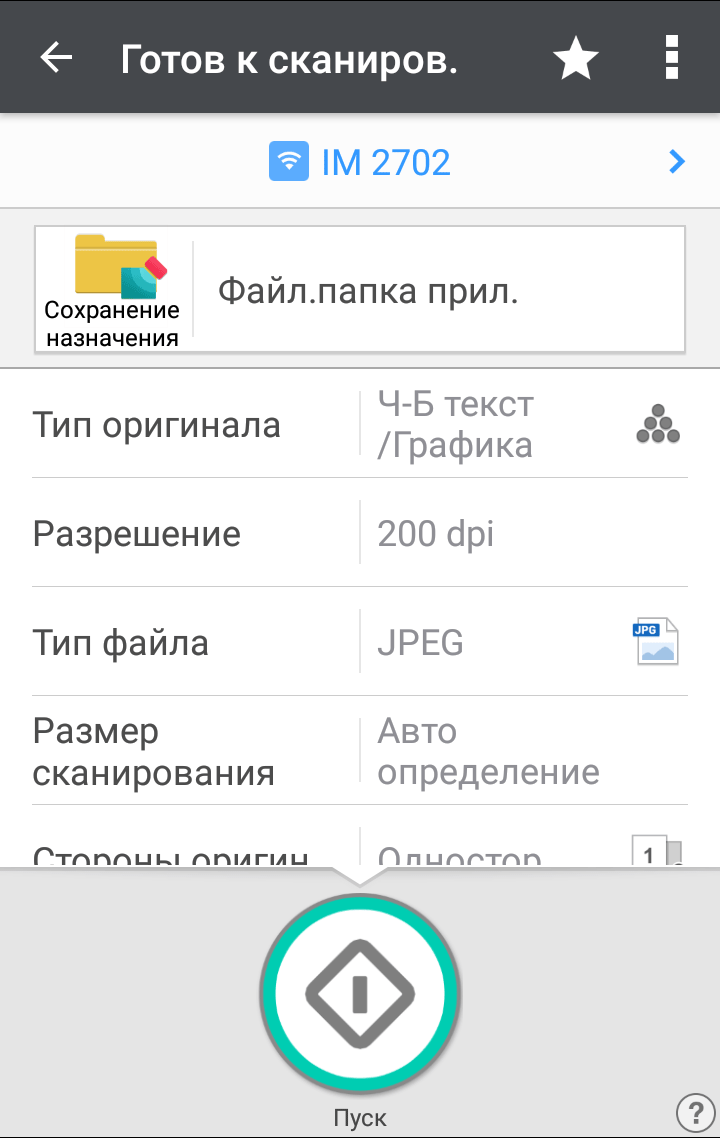Viewport: 720px width, 1138px height.
Task: Open the help question mark
Action: tap(695, 1111)
